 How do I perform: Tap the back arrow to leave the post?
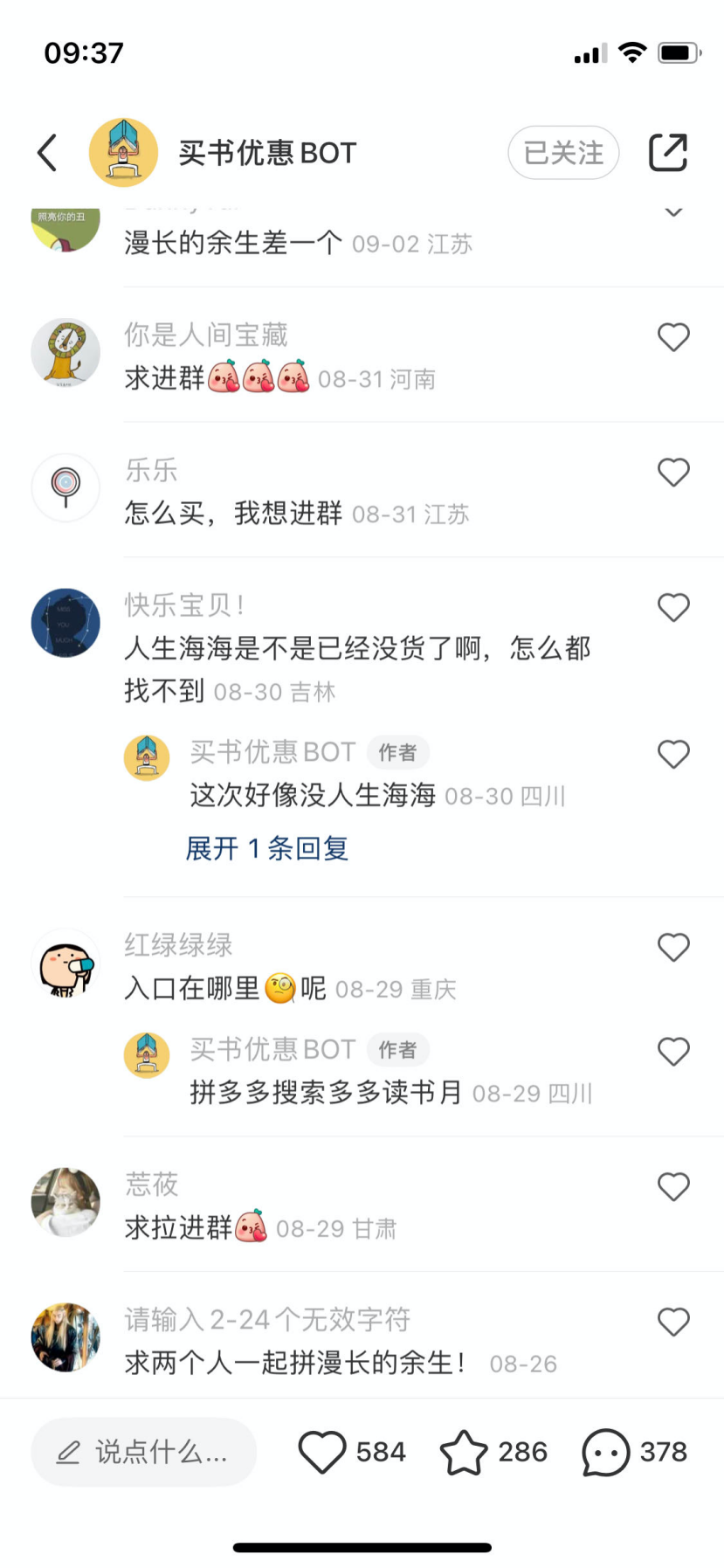pos(45,151)
